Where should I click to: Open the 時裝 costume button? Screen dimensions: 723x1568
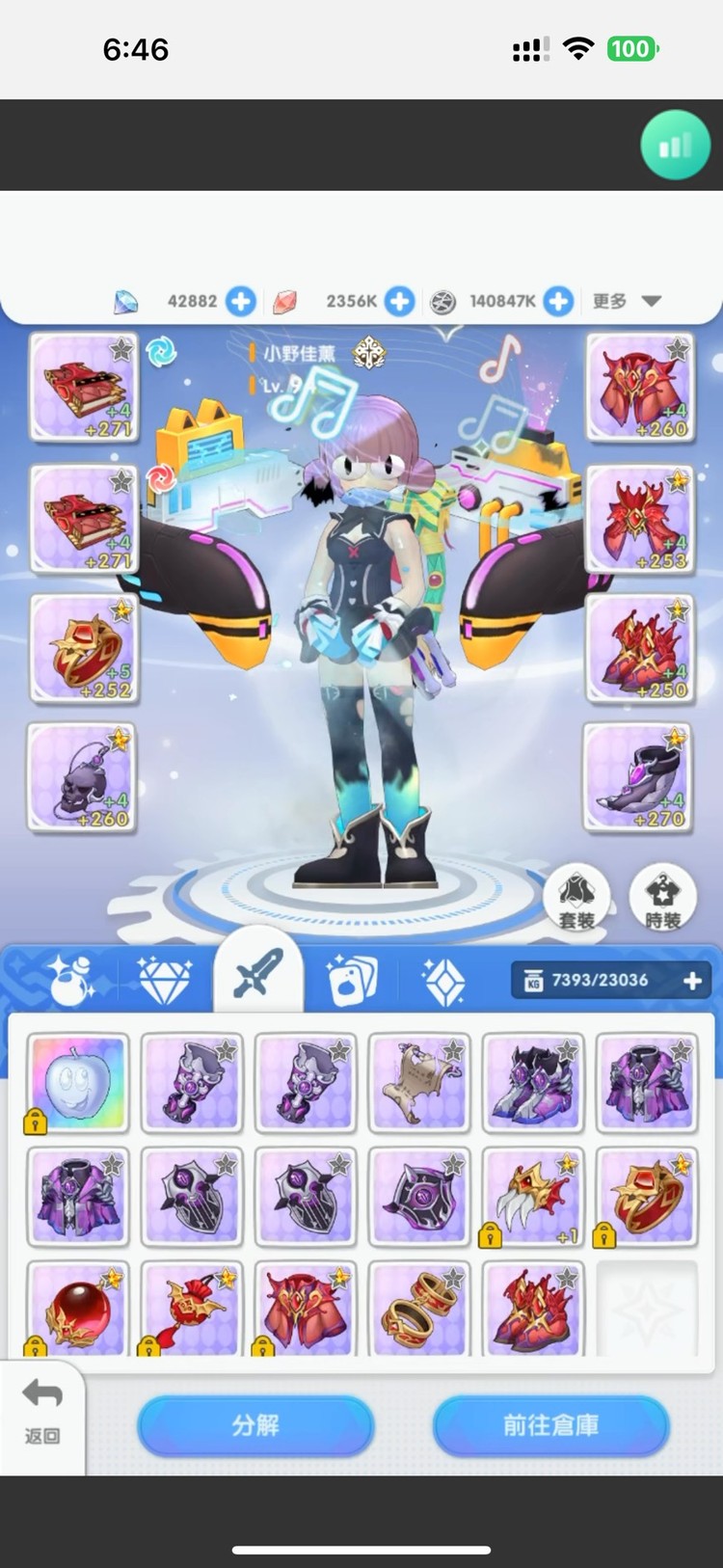662,898
